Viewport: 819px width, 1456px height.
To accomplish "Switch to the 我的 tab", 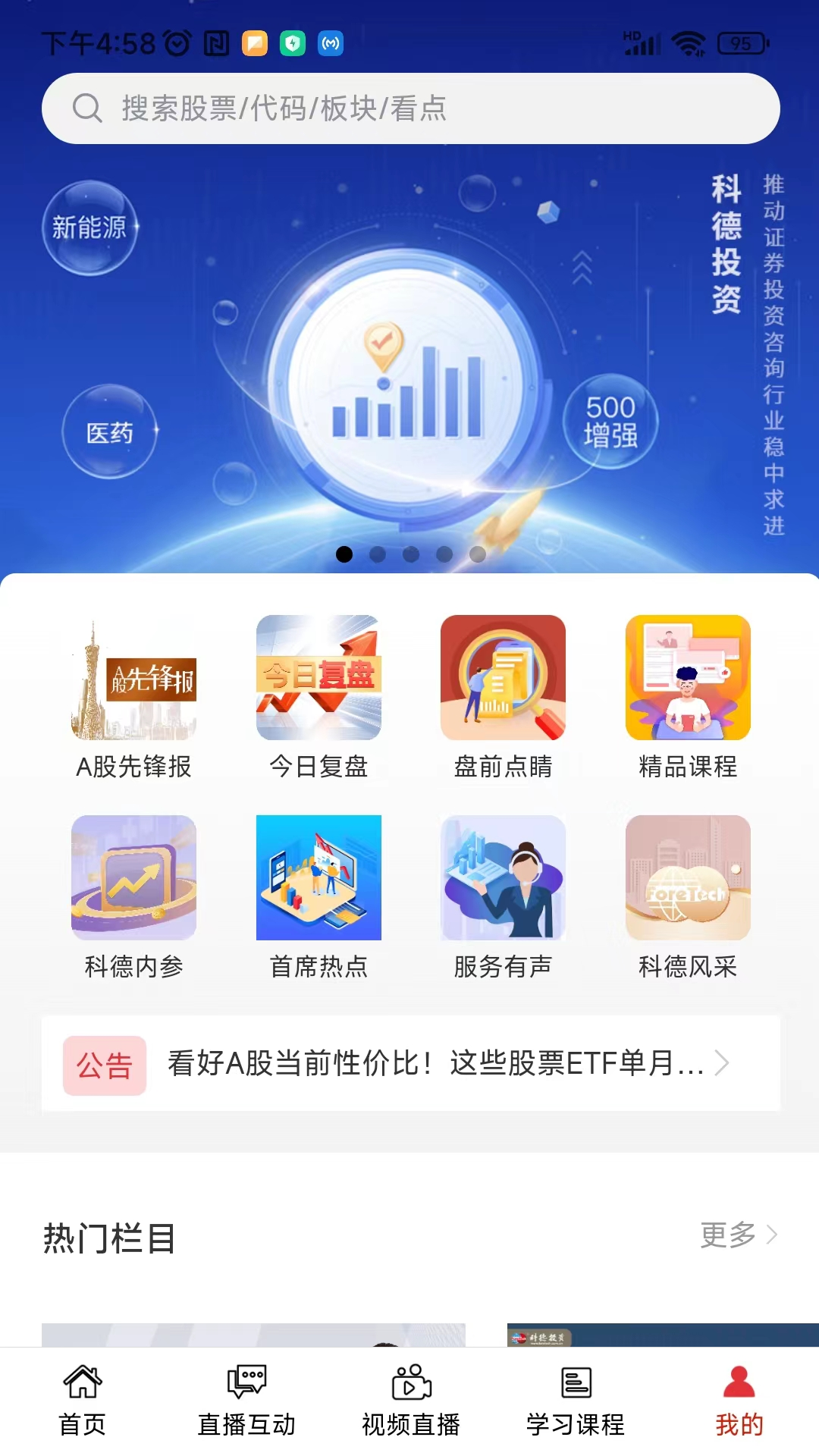I will 739,1401.
